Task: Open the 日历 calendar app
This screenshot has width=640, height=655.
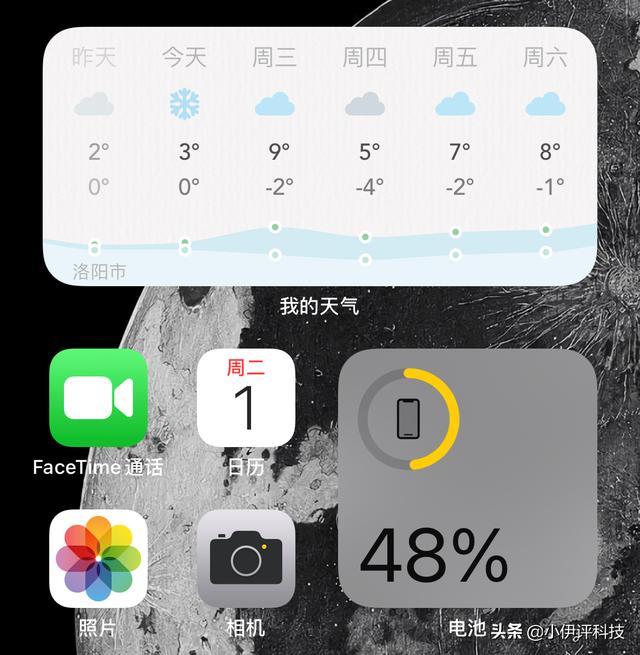Action: (246, 398)
